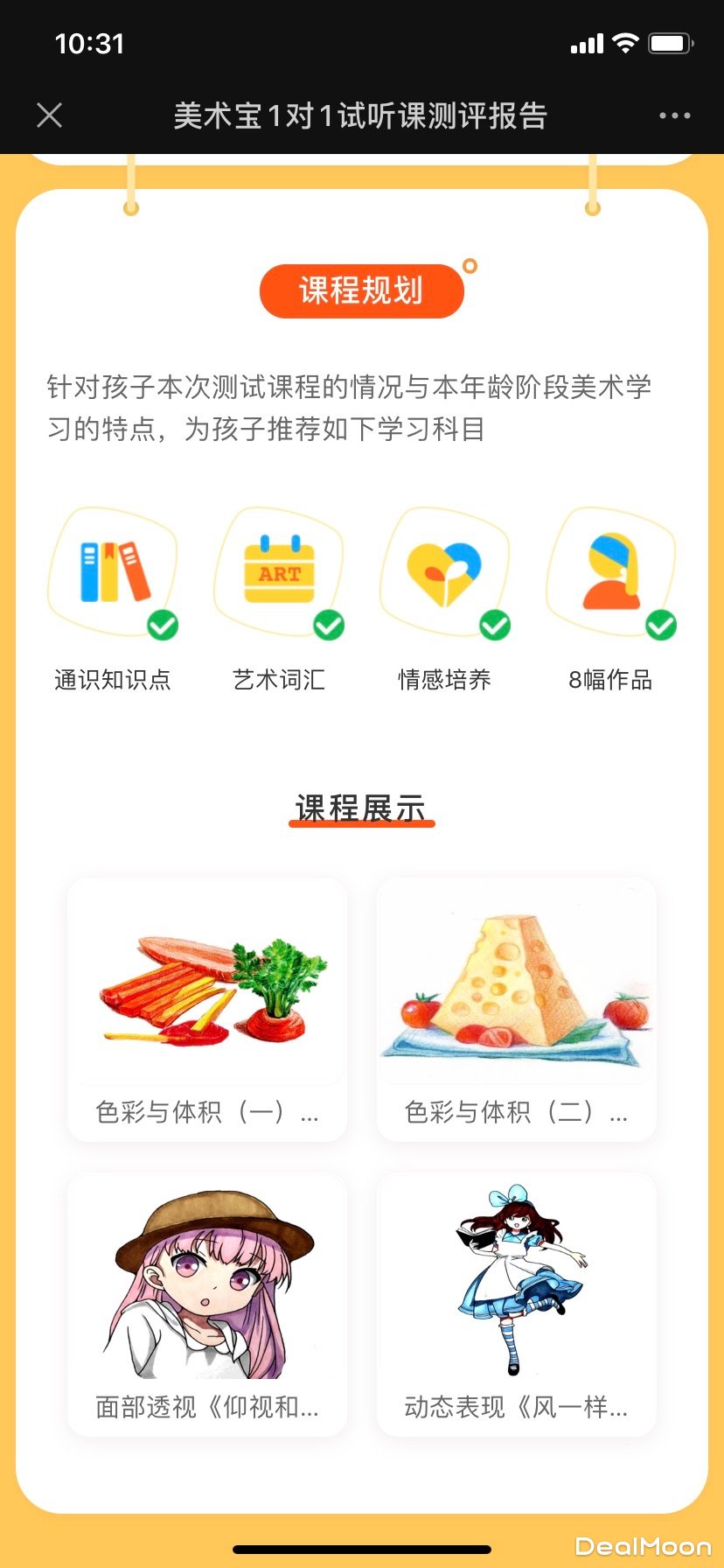View the 动态表现《风一样... course card
This screenshot has width=724, height=1568.
pyautogui.click(x=516, y=1304)
